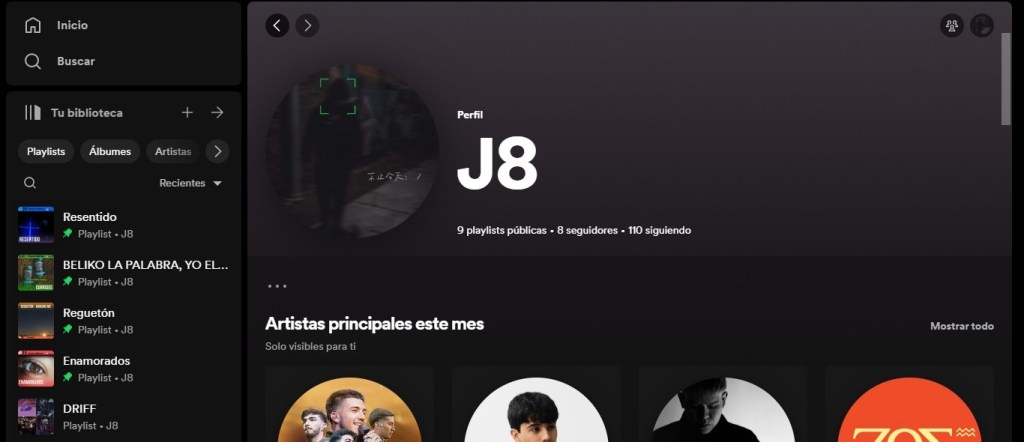Image resolution: width=1024 pixels, height=442 pixels.
Task: Open the Recientes sort dropdown
Action: pyautogui.click(x=190, y=183)
